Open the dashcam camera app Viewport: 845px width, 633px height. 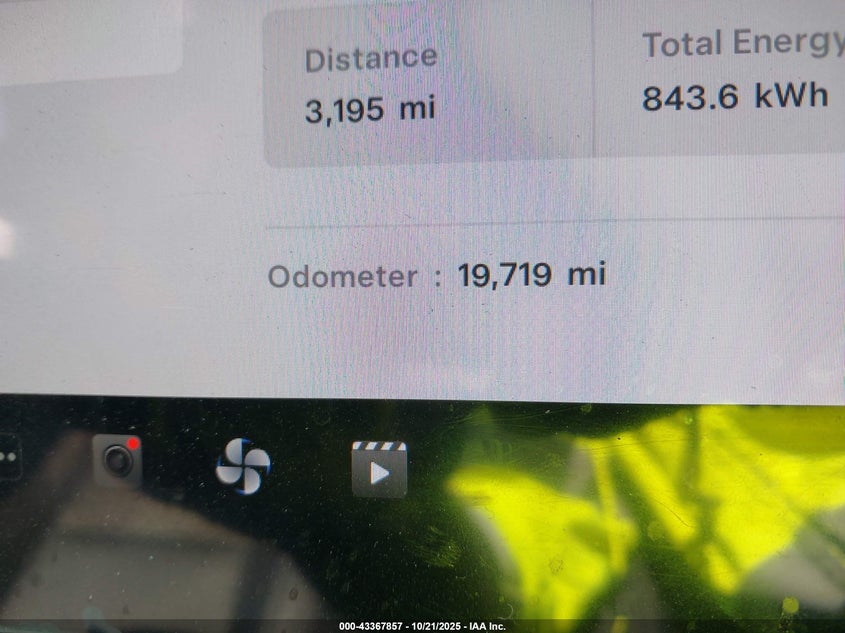[x=117, y=461]
